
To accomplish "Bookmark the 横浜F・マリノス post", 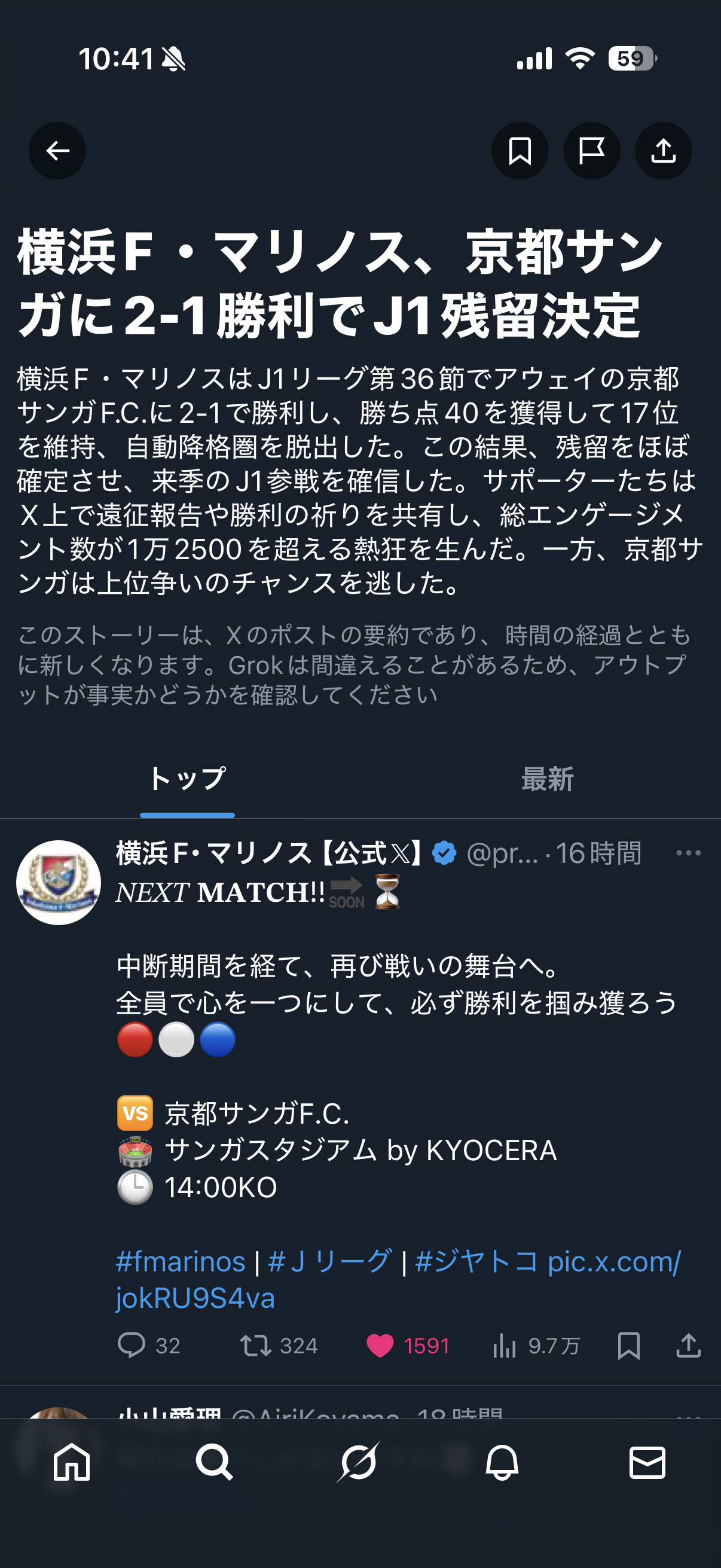I will click(628, 1345).
